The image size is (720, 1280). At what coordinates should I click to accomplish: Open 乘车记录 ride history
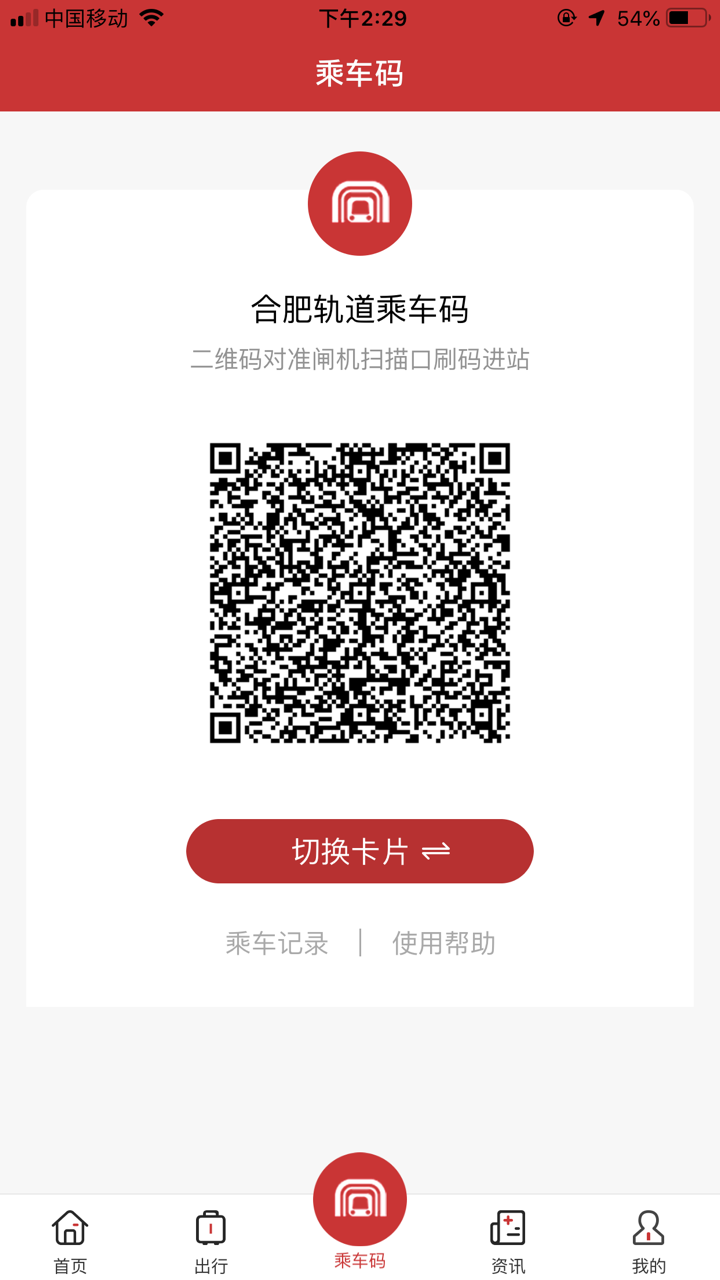(x=276, y=942)
